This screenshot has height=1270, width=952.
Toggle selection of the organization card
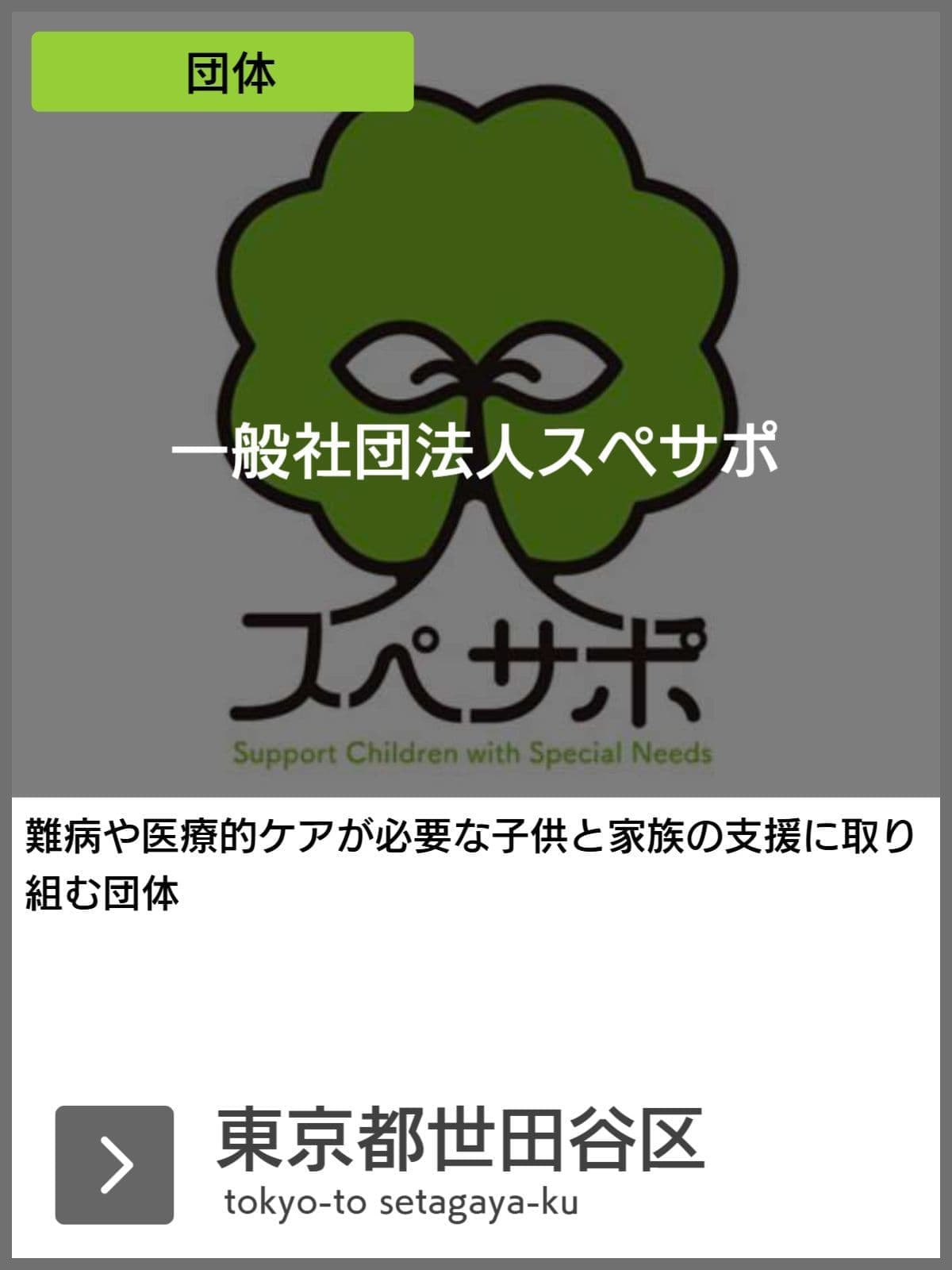point(476,635)
